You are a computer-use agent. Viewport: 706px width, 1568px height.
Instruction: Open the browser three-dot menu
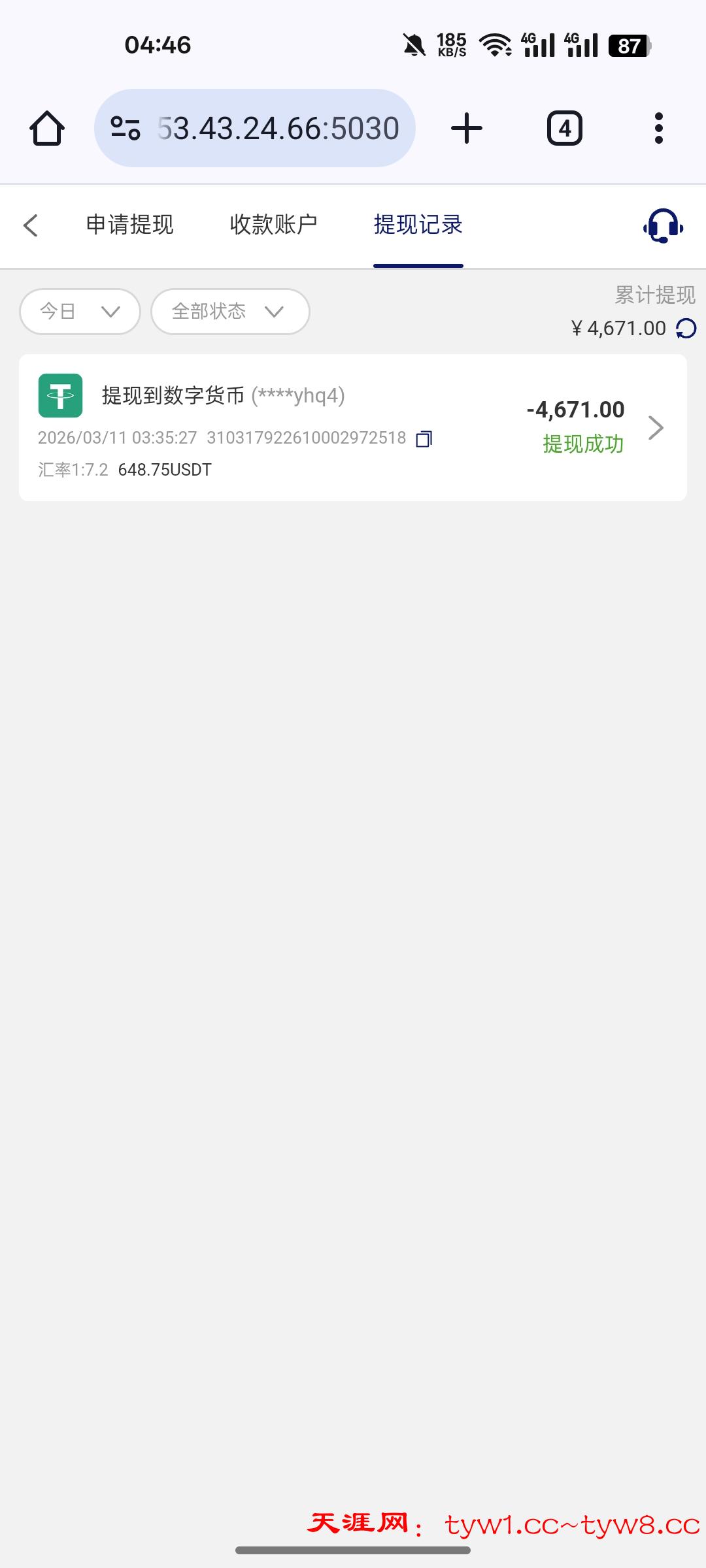pyautogui.click(x=658, y=128)
